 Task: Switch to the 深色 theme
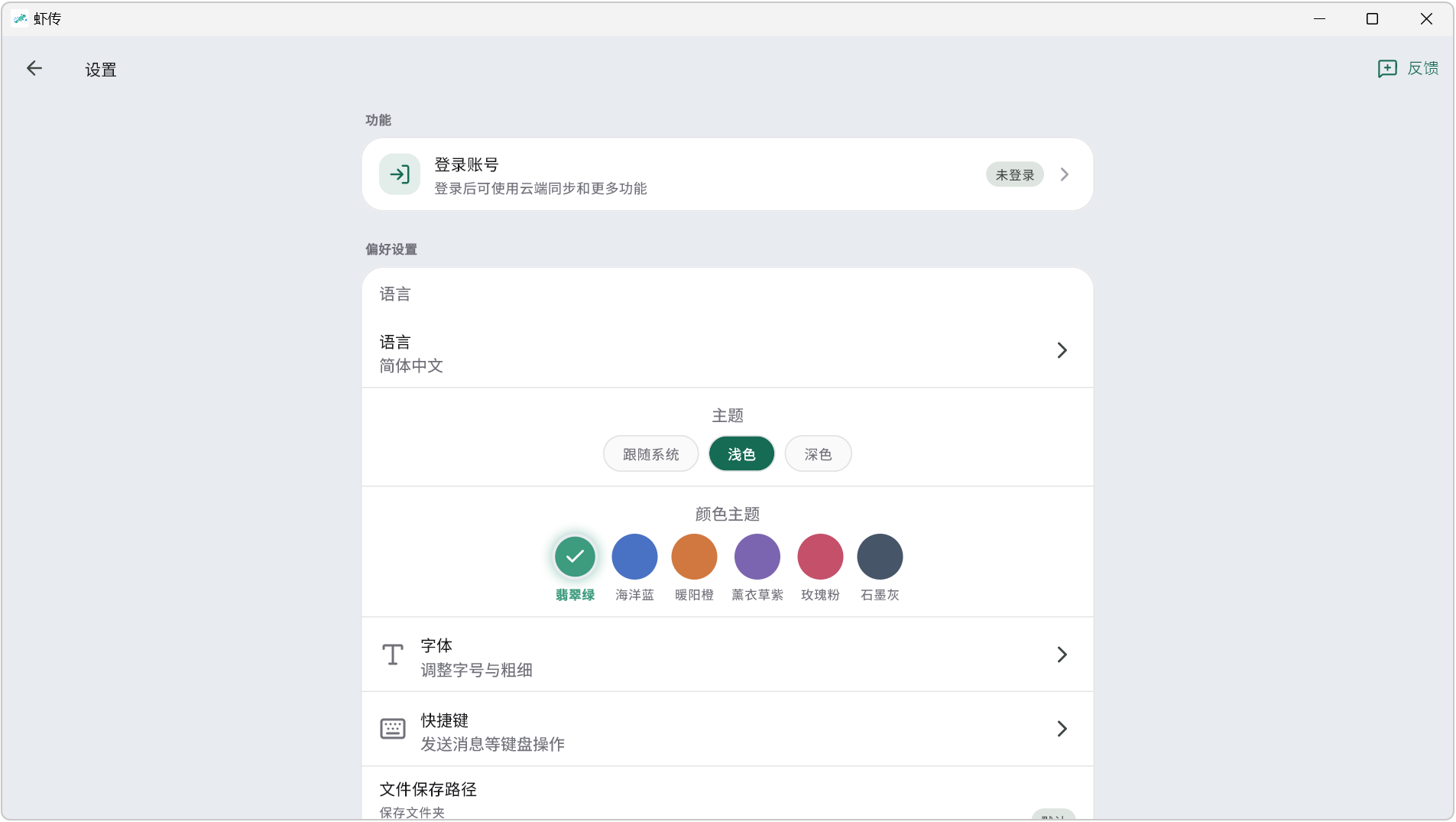818,454
